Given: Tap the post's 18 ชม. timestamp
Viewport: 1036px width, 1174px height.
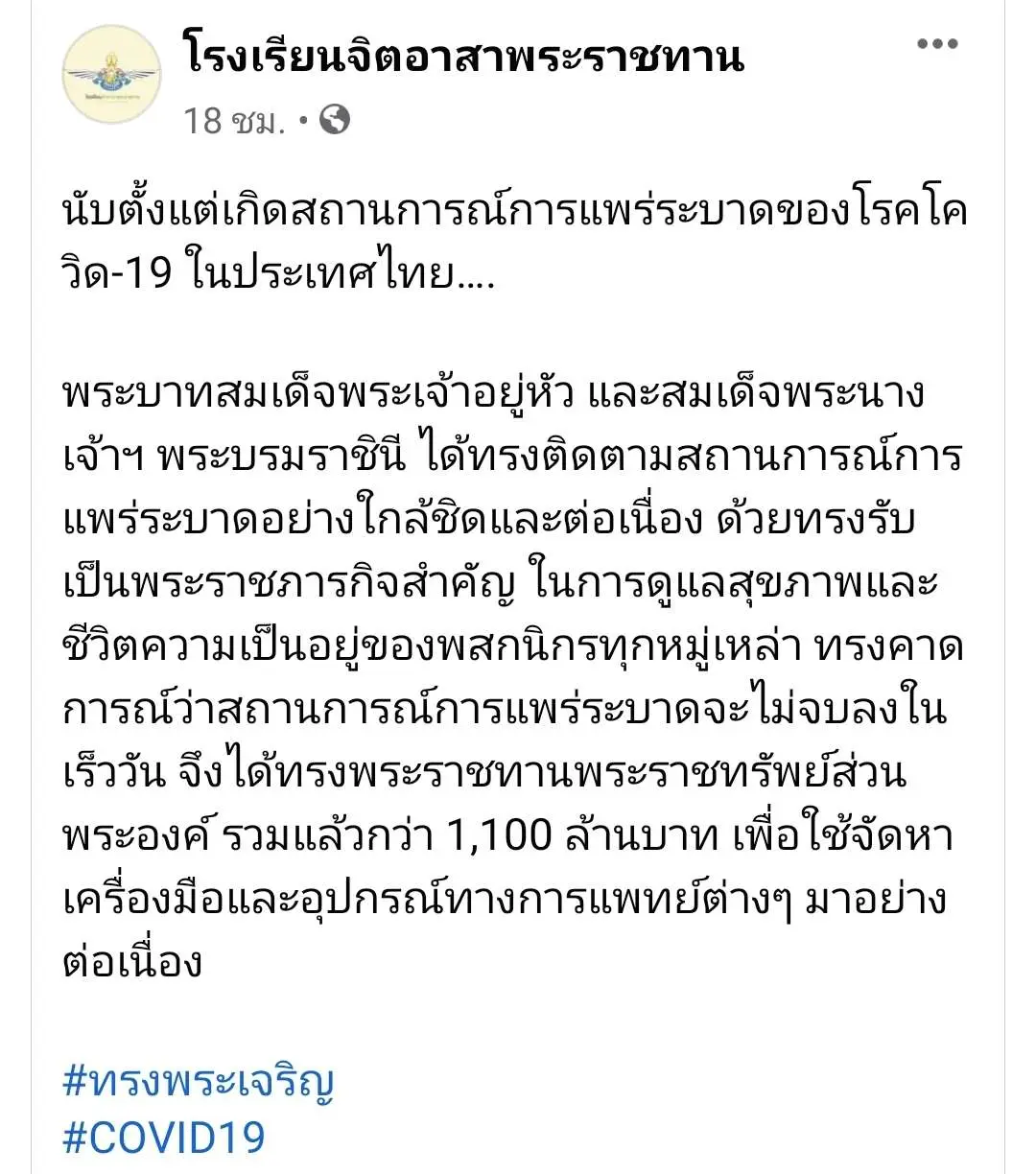Looking at the screenshot, I should 234,121.
